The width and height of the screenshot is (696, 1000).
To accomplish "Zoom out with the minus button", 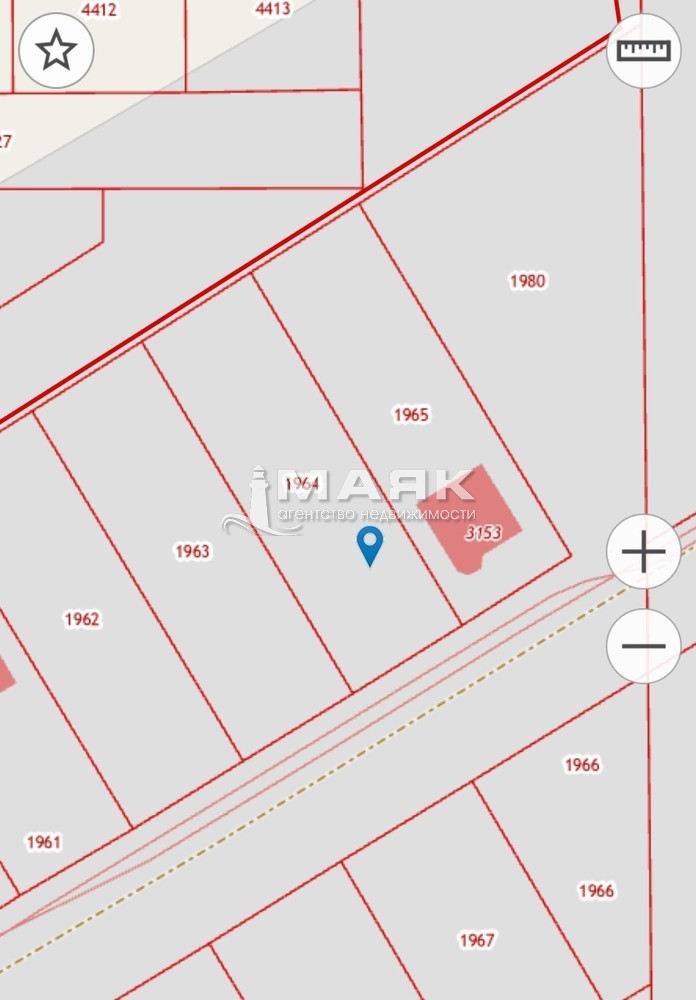I will pos(643,645).
